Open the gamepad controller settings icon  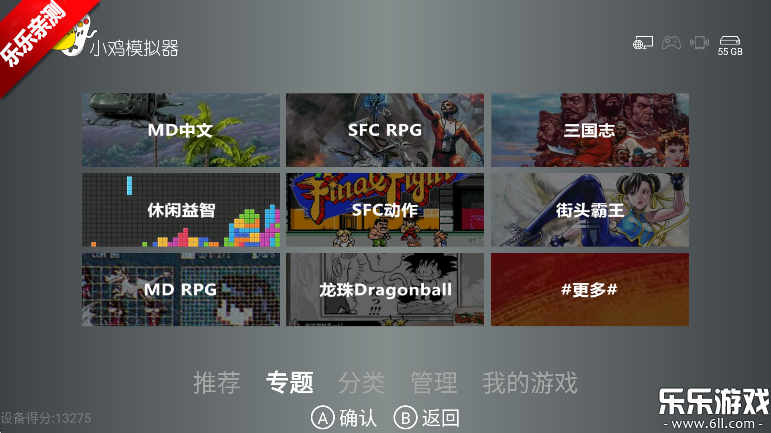coord(673,43)
